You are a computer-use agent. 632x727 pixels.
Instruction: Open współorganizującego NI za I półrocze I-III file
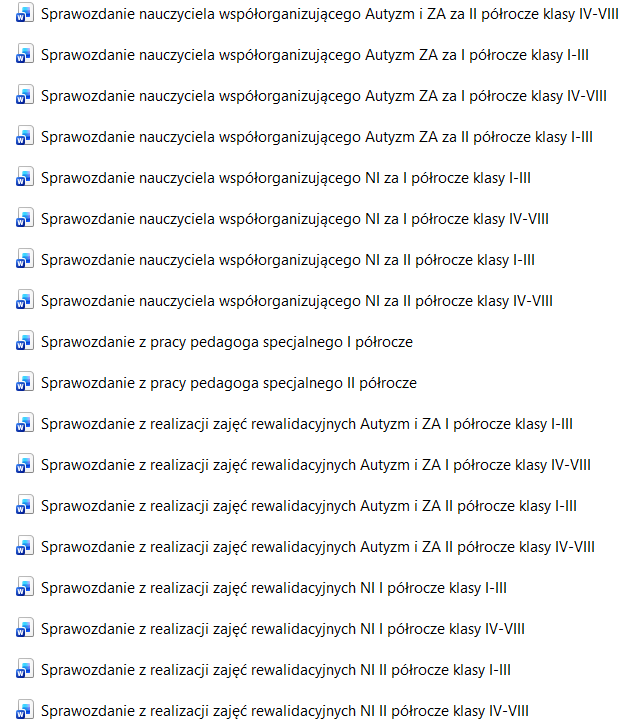(285, 178)
